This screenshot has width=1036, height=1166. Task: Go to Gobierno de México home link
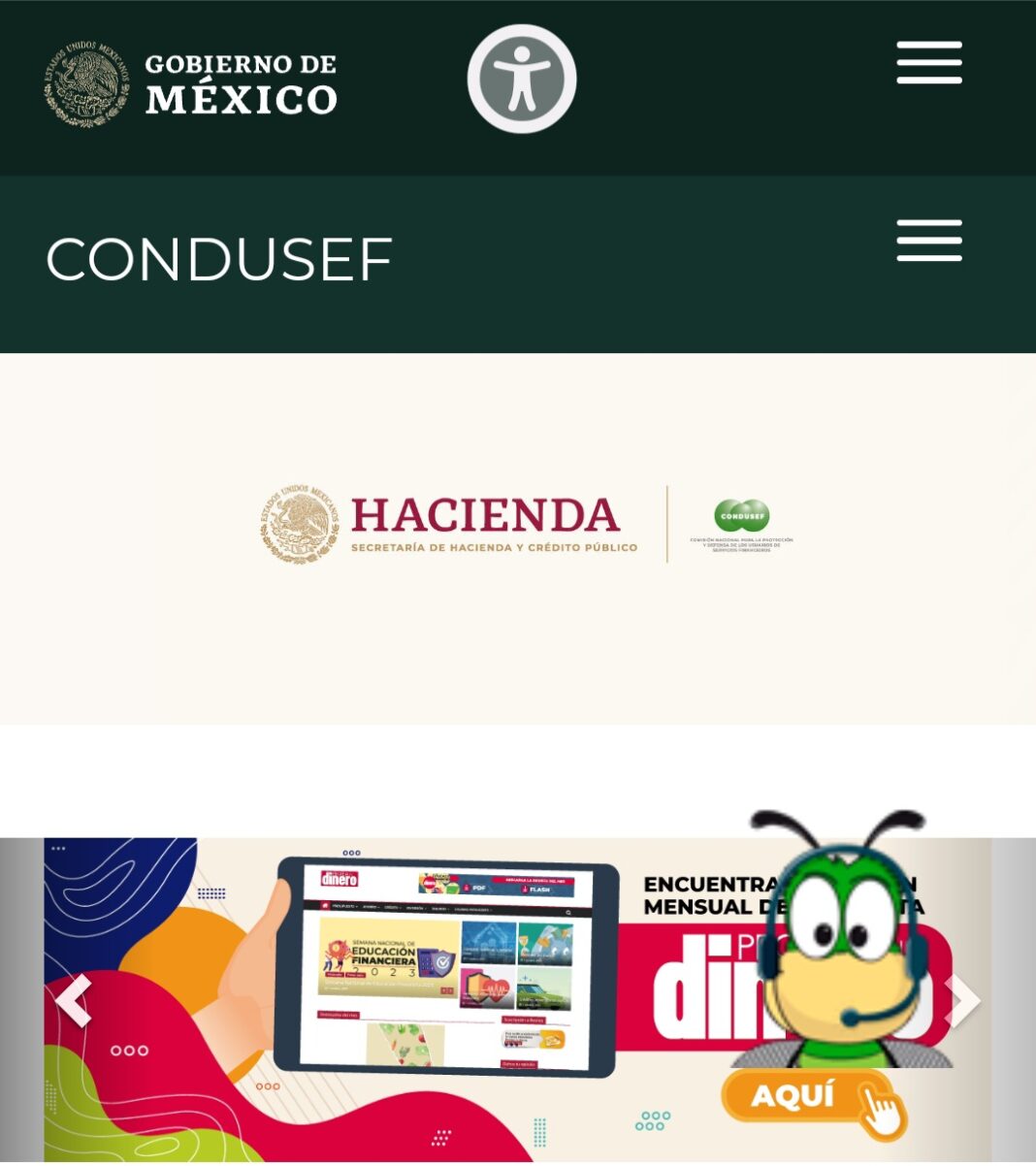pos(191,83)
